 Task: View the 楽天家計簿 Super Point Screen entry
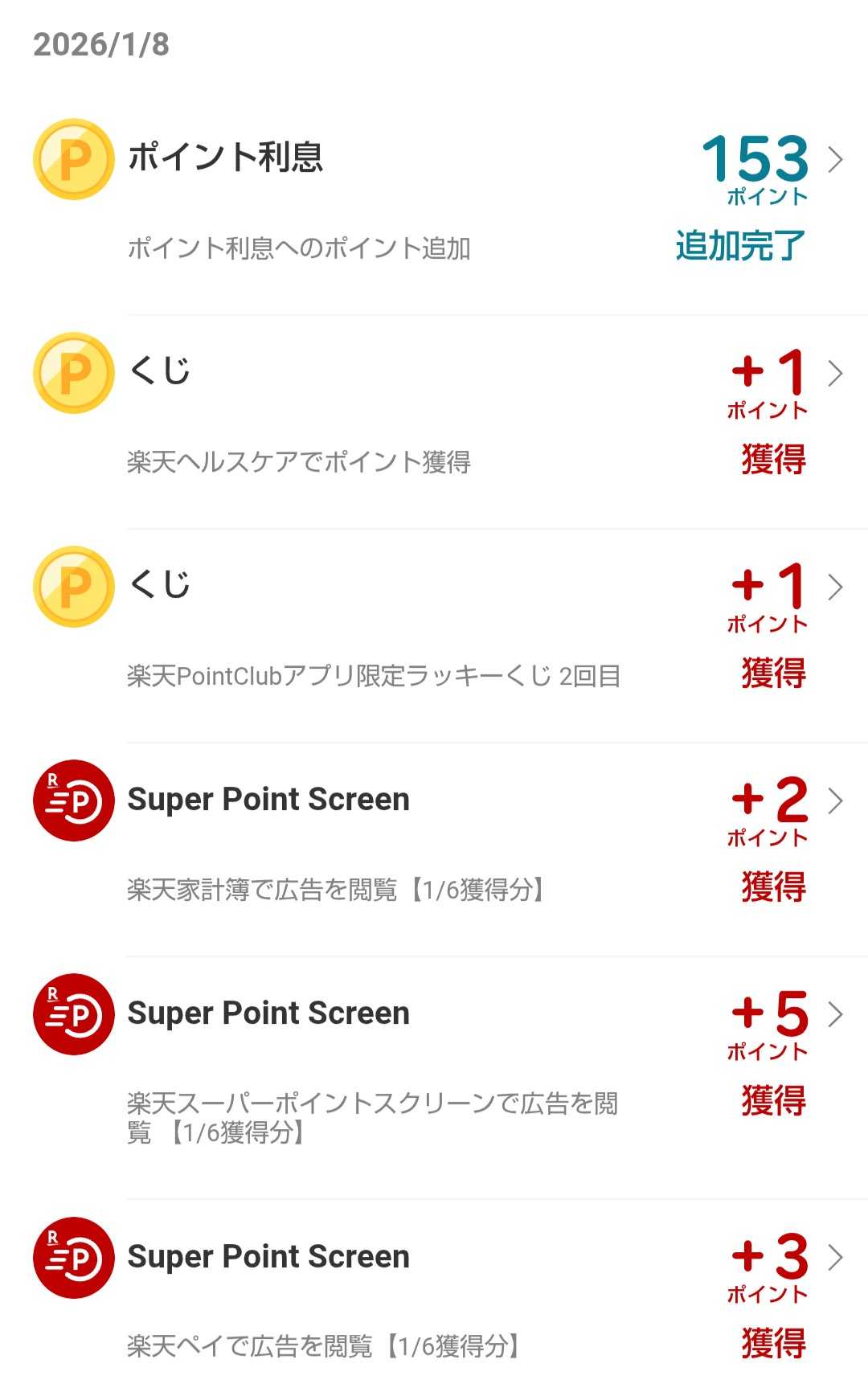point(434,845)
